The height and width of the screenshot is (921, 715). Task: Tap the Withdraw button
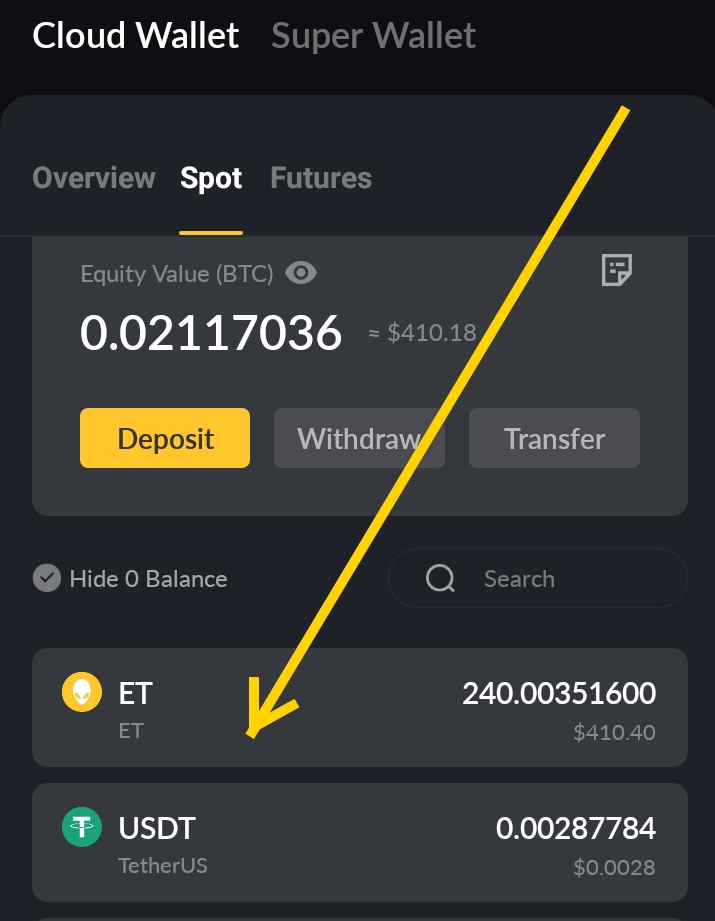click(359, 438)
